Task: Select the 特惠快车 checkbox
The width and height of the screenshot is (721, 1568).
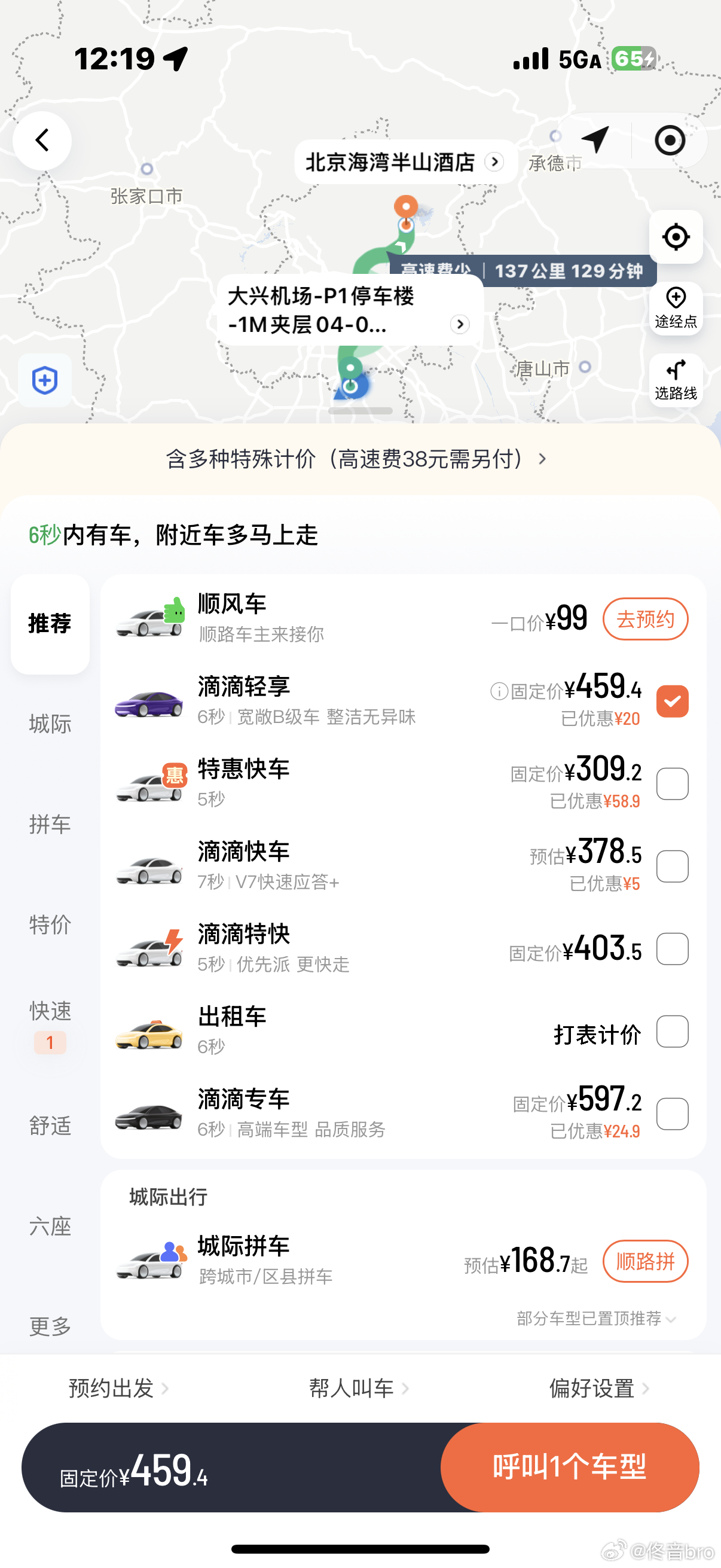Action: pos(673,783)
